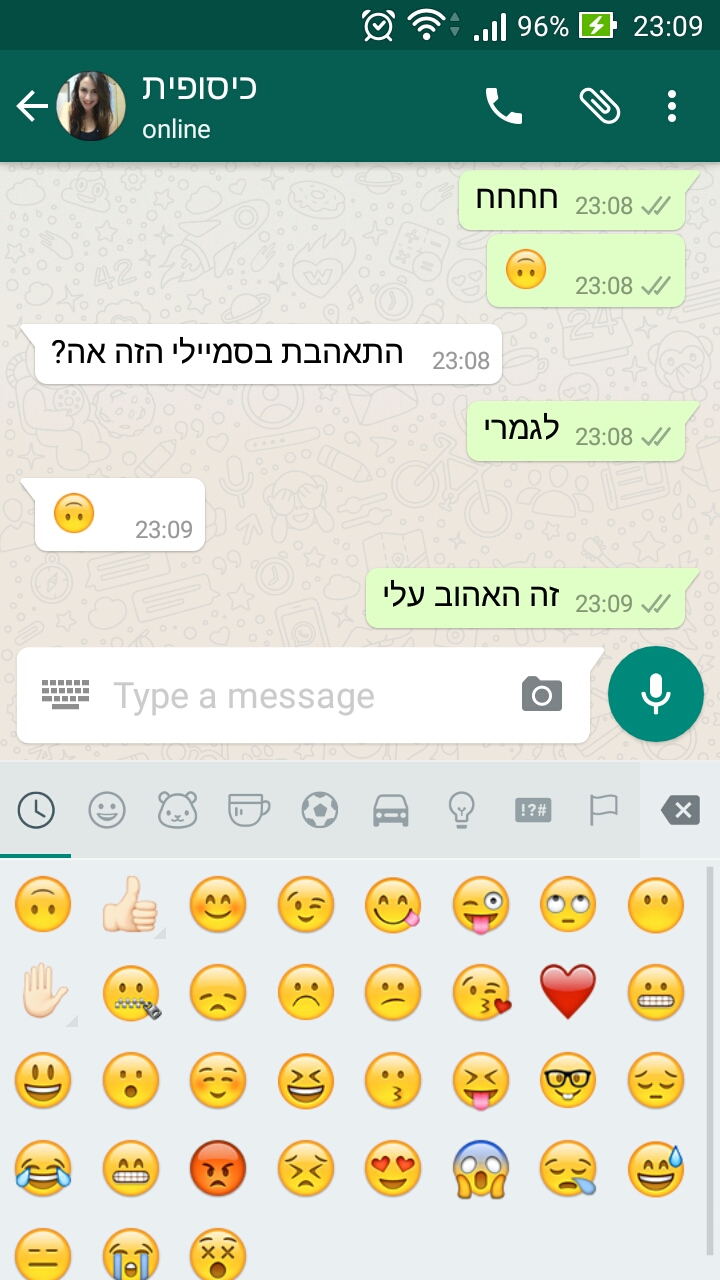Switch to the animals emoji tab
Image resolution: width=720 pixels, height=1280 pixels.
pos(178,810)
